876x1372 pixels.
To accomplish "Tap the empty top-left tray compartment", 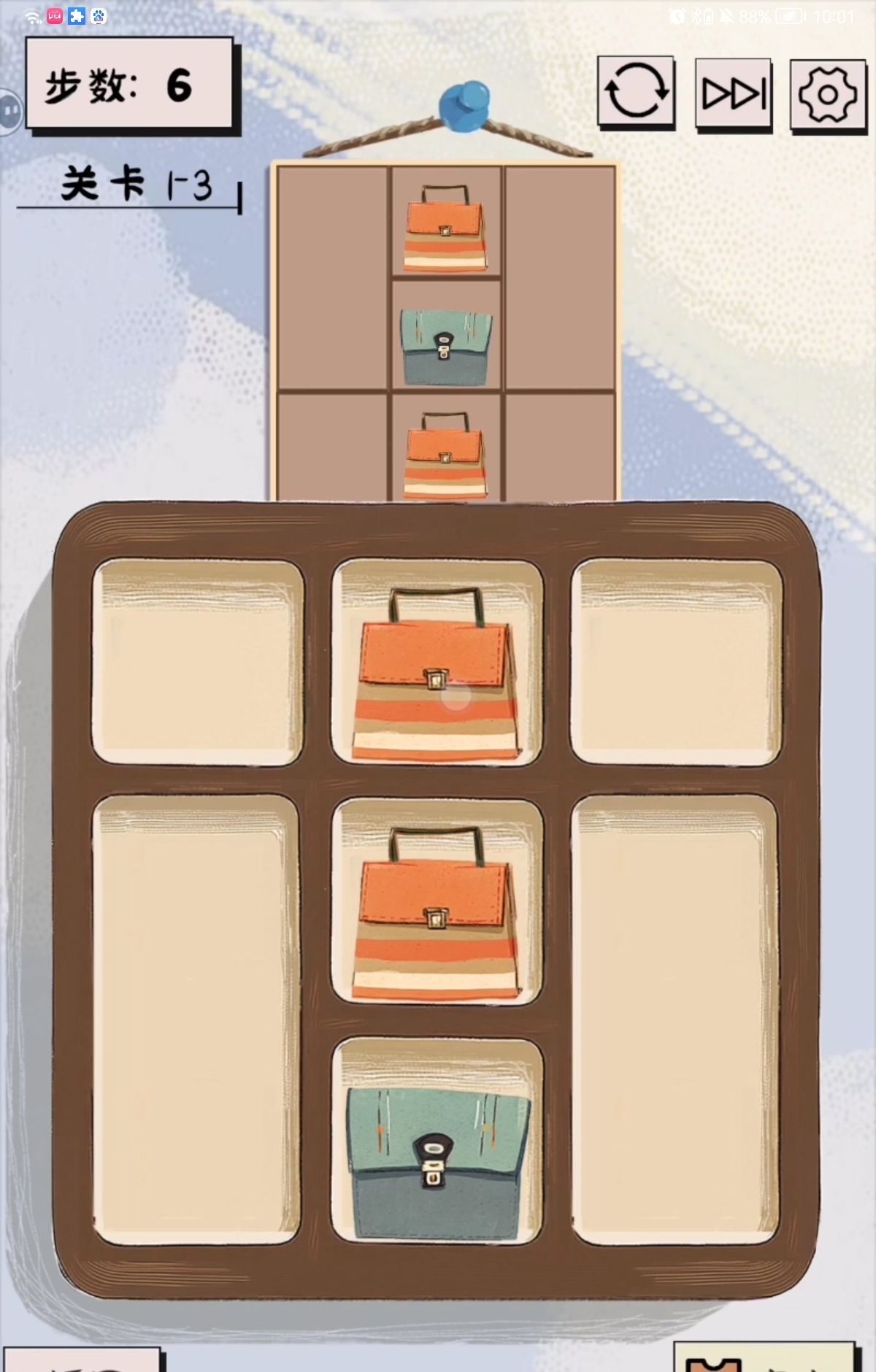I will [197, 663].
